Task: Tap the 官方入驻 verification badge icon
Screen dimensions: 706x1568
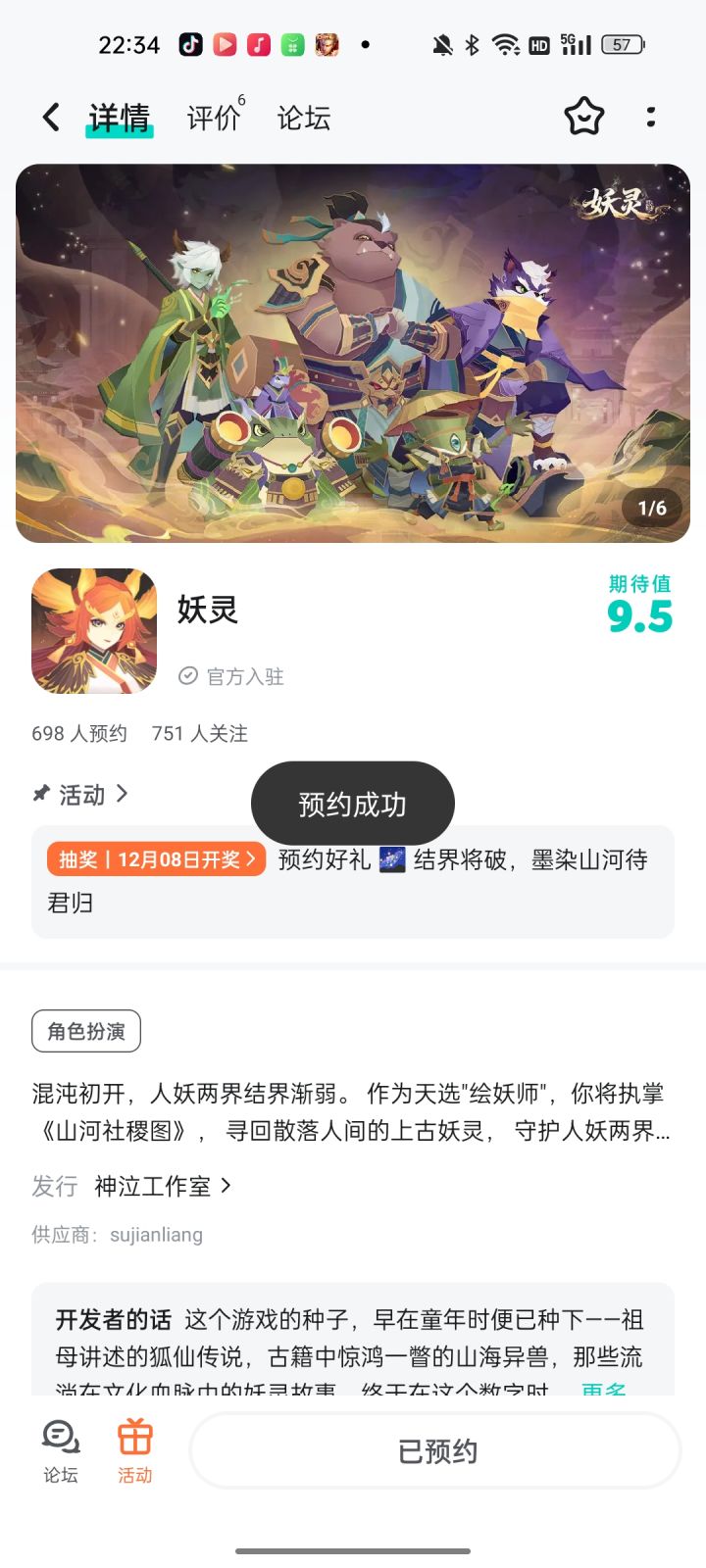Action: pyautogui.click(x=186, y=675)
